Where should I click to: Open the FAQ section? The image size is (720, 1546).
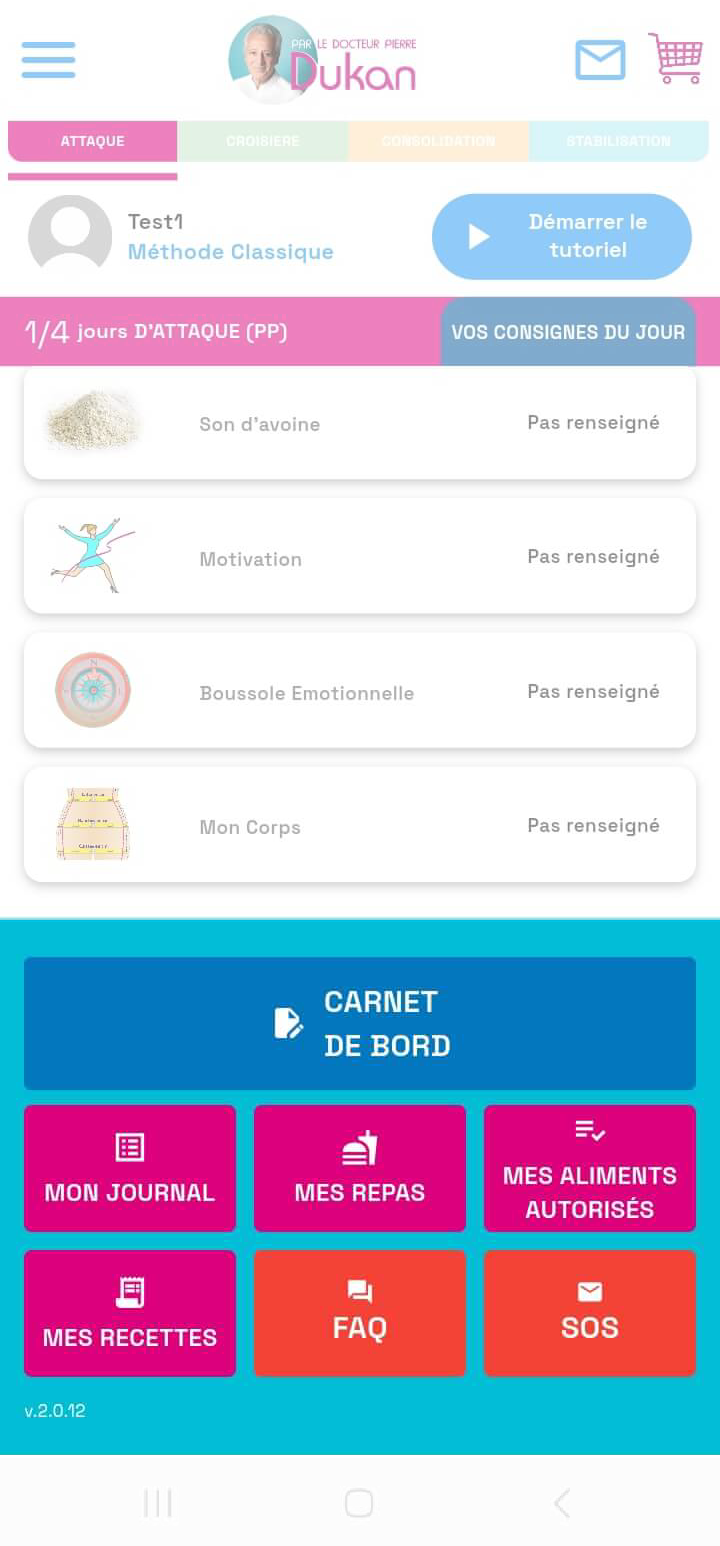[360, 1313]
